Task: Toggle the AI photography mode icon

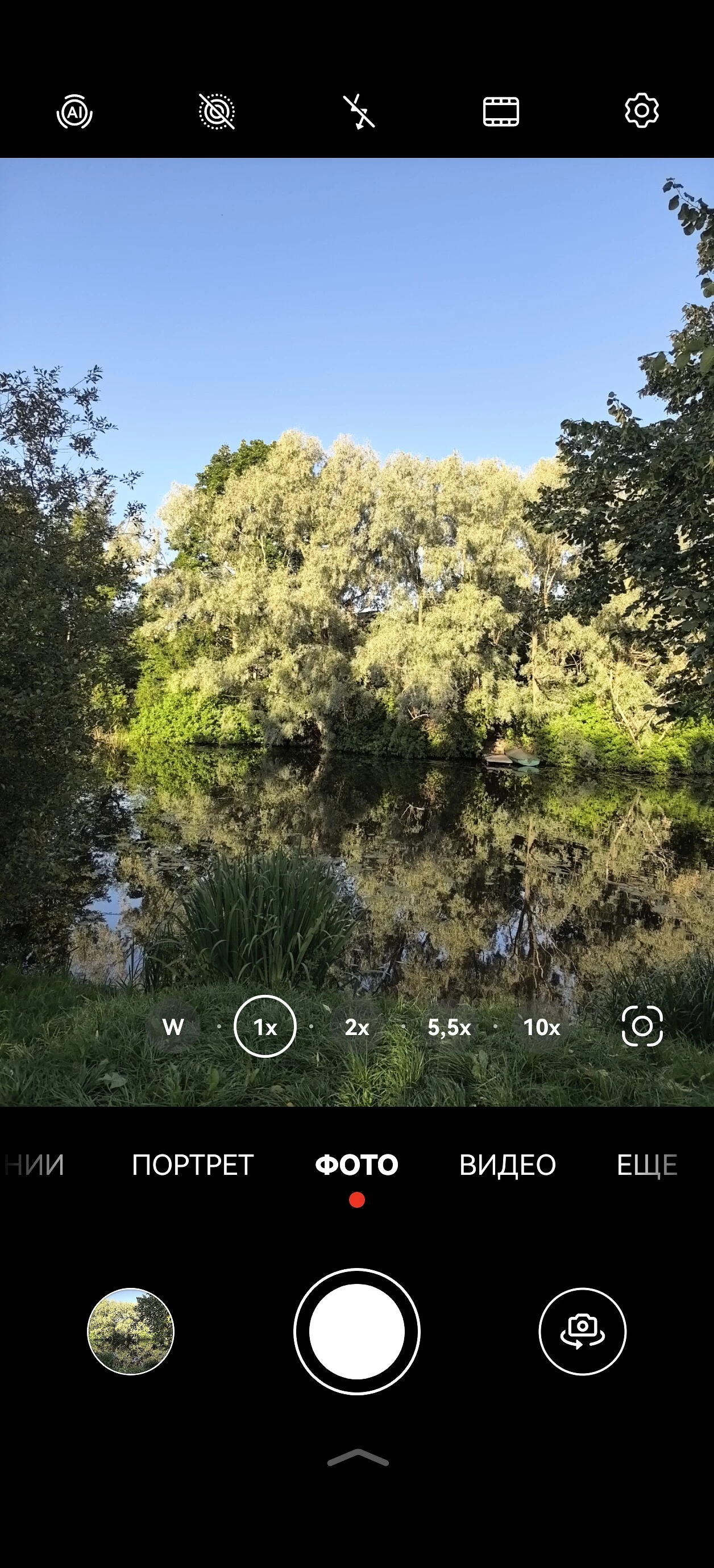Action: pyautogui.click(x=74, y=112)
